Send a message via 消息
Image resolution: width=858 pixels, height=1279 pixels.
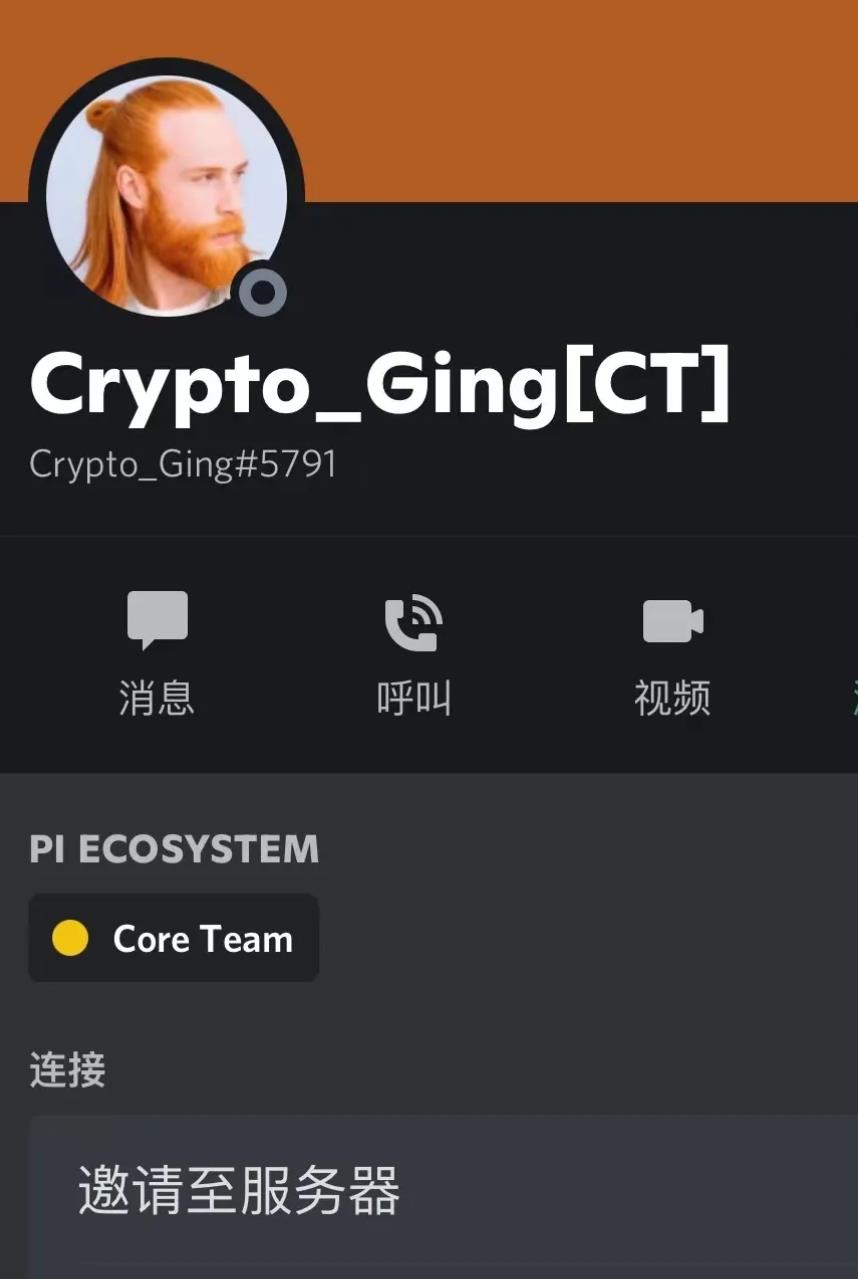[157, 652]
